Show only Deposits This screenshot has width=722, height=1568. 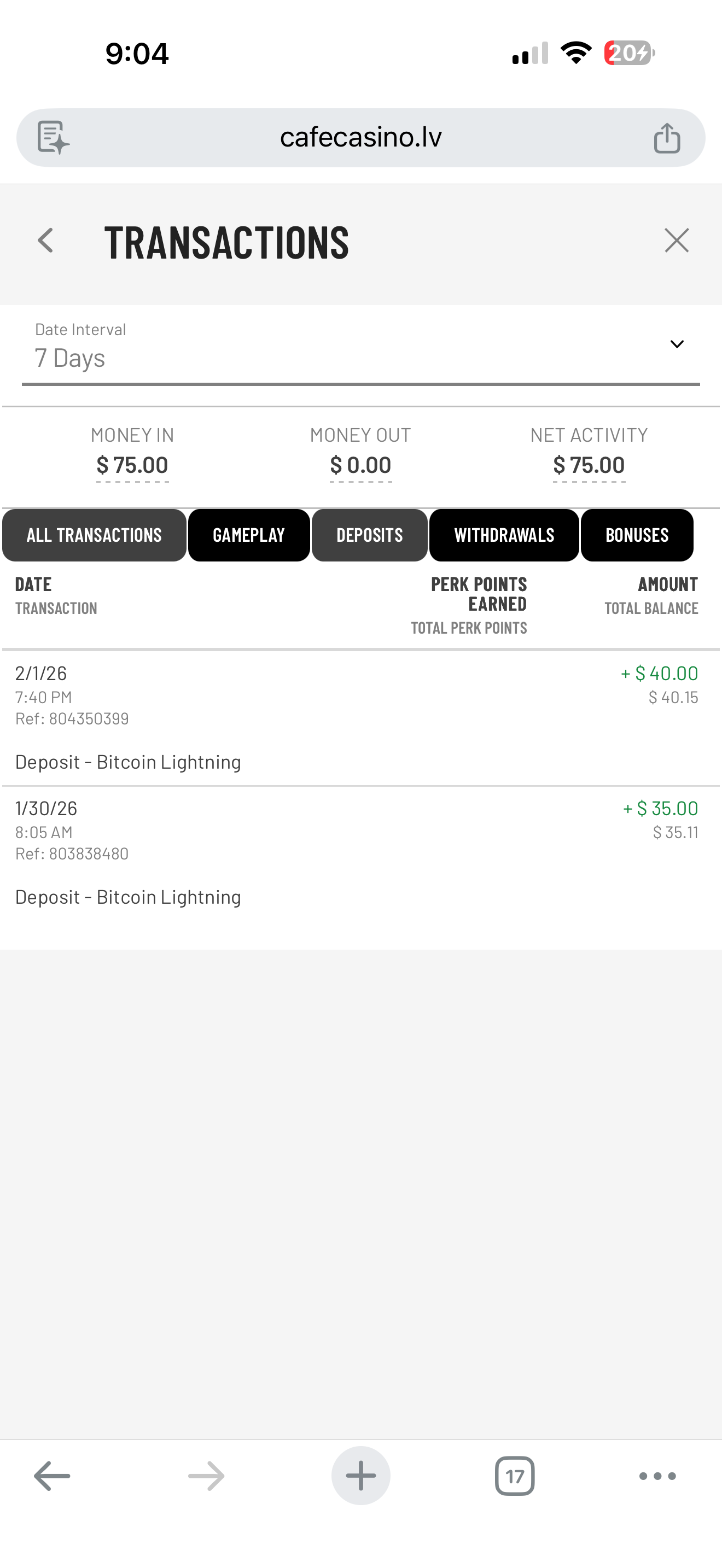point(370,535)
